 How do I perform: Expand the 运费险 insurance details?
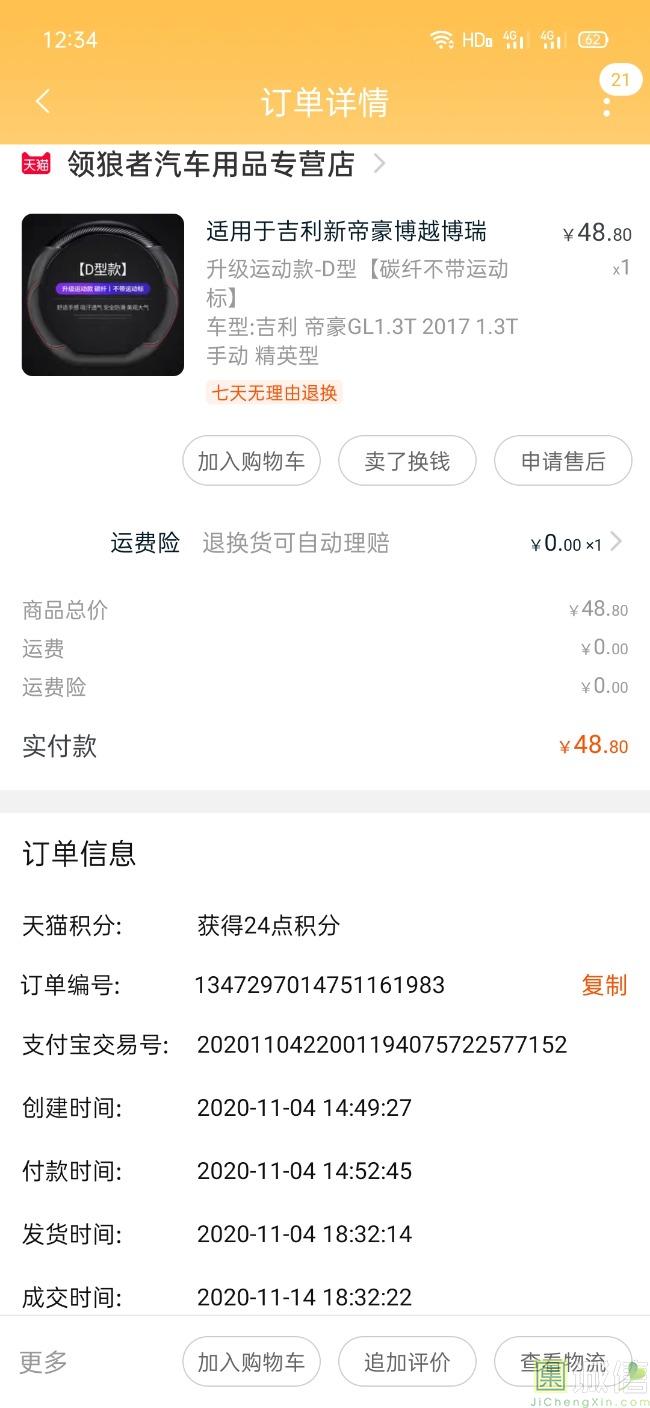(366, 543)
